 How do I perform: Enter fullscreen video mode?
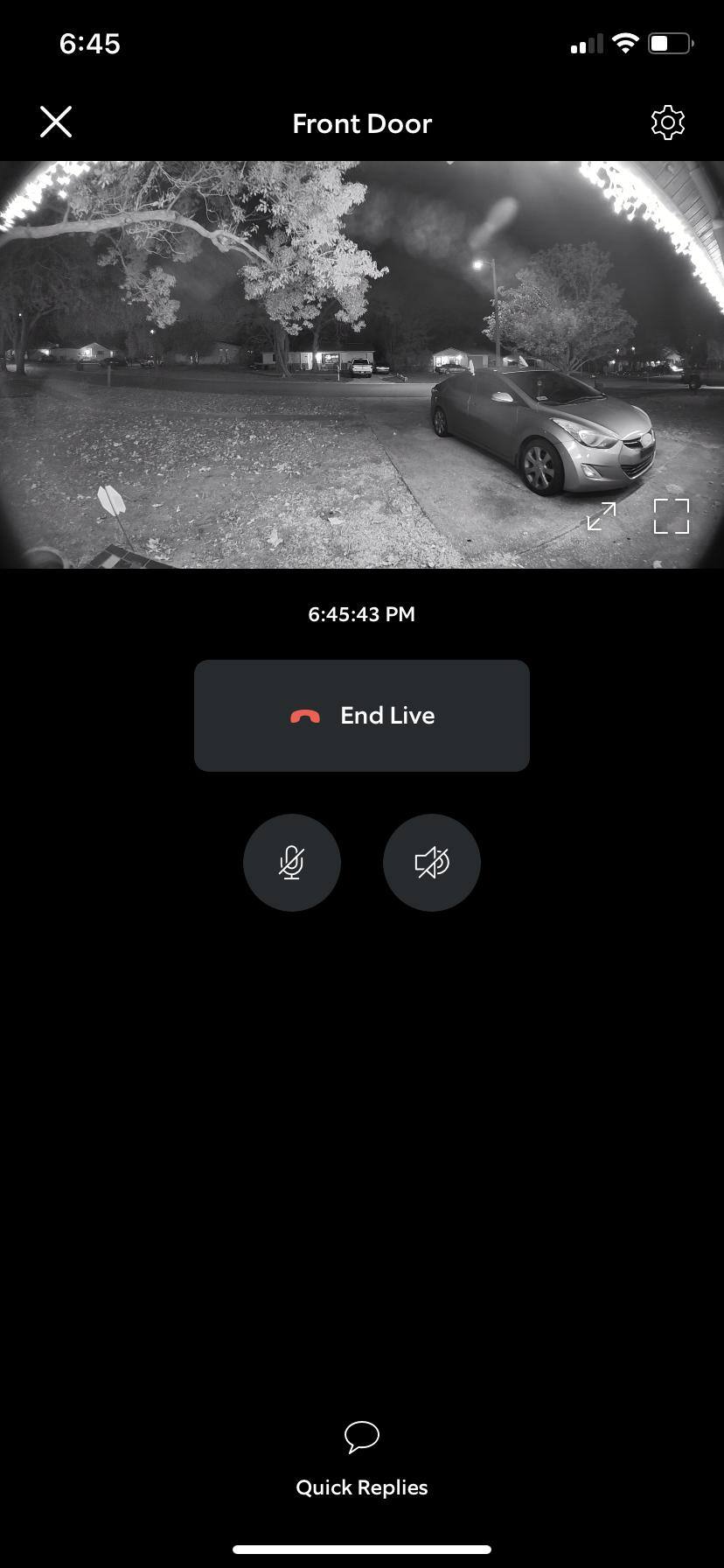672,516
